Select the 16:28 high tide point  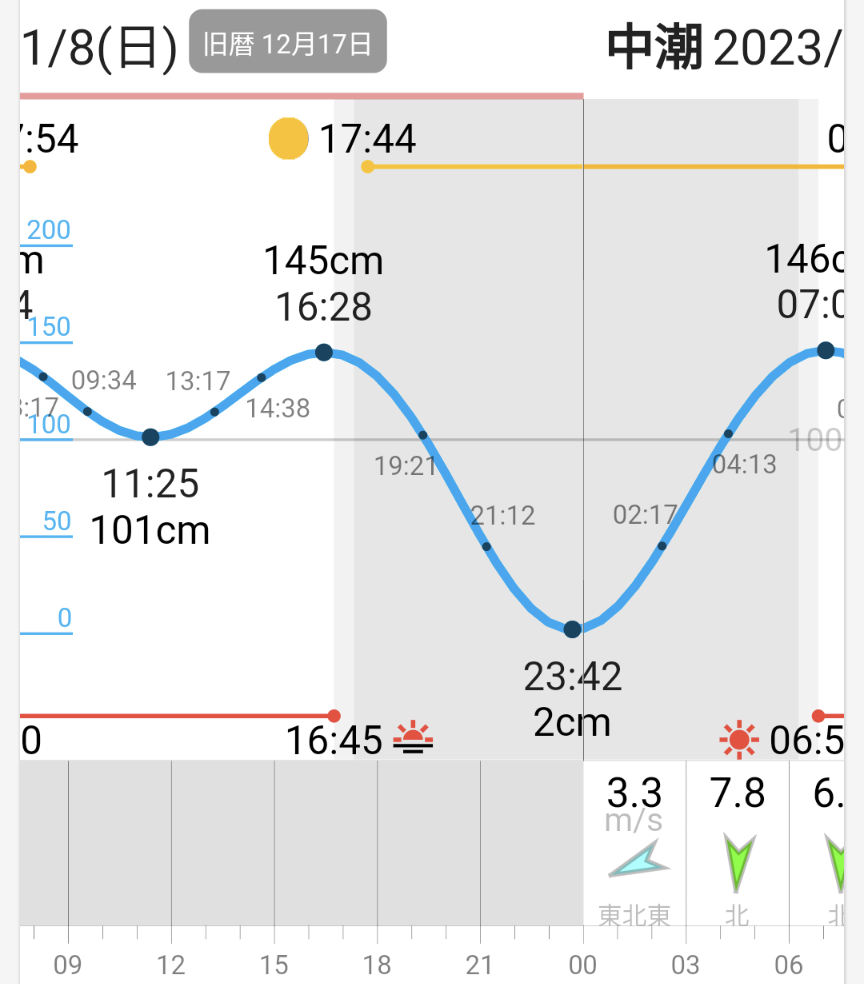coord(324,352)
